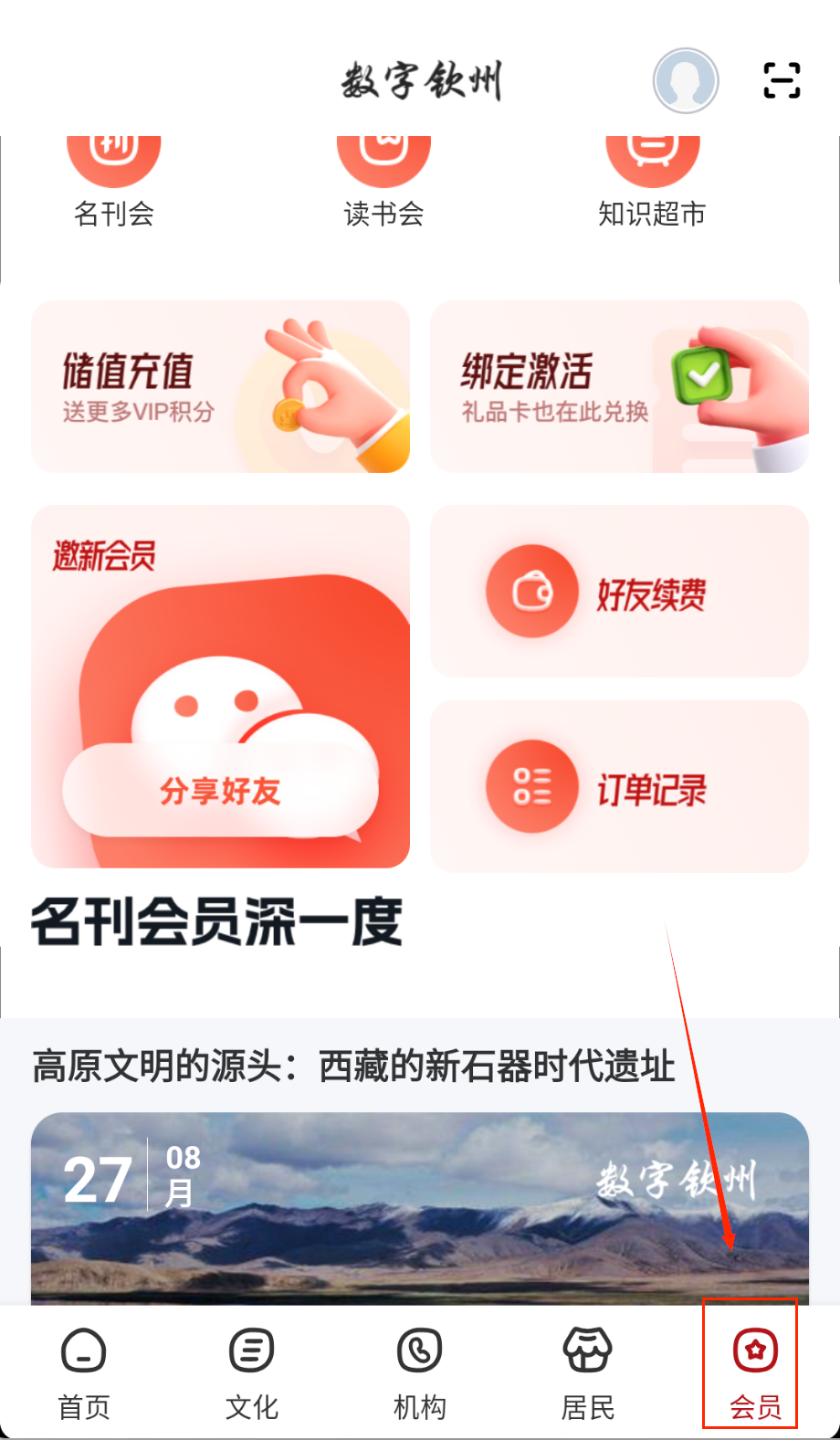The height and width of the screenshot is (1440, 840).
Task: Switch to the 首页 tab
Action: click(x=84, y=1369)
